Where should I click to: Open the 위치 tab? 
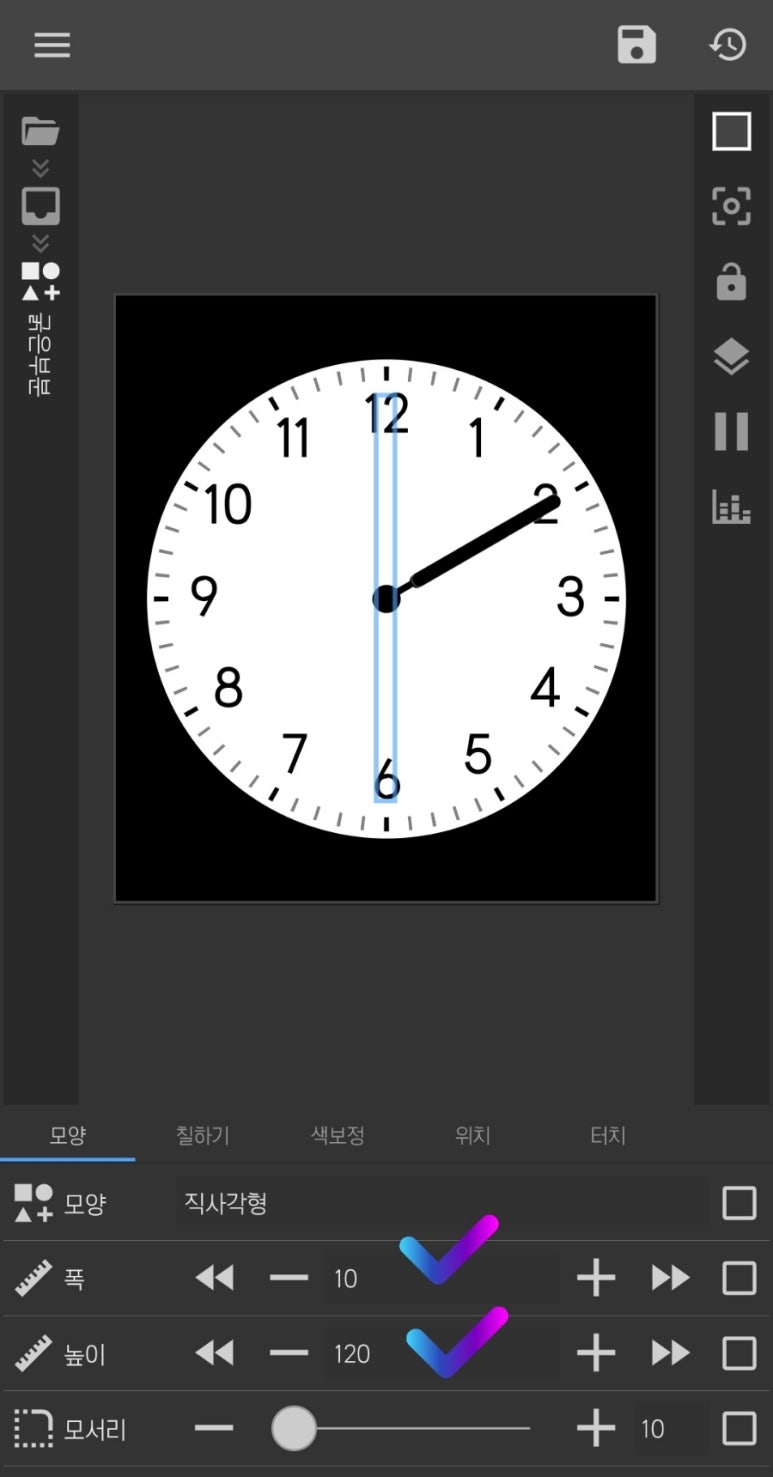point(472,1136)
